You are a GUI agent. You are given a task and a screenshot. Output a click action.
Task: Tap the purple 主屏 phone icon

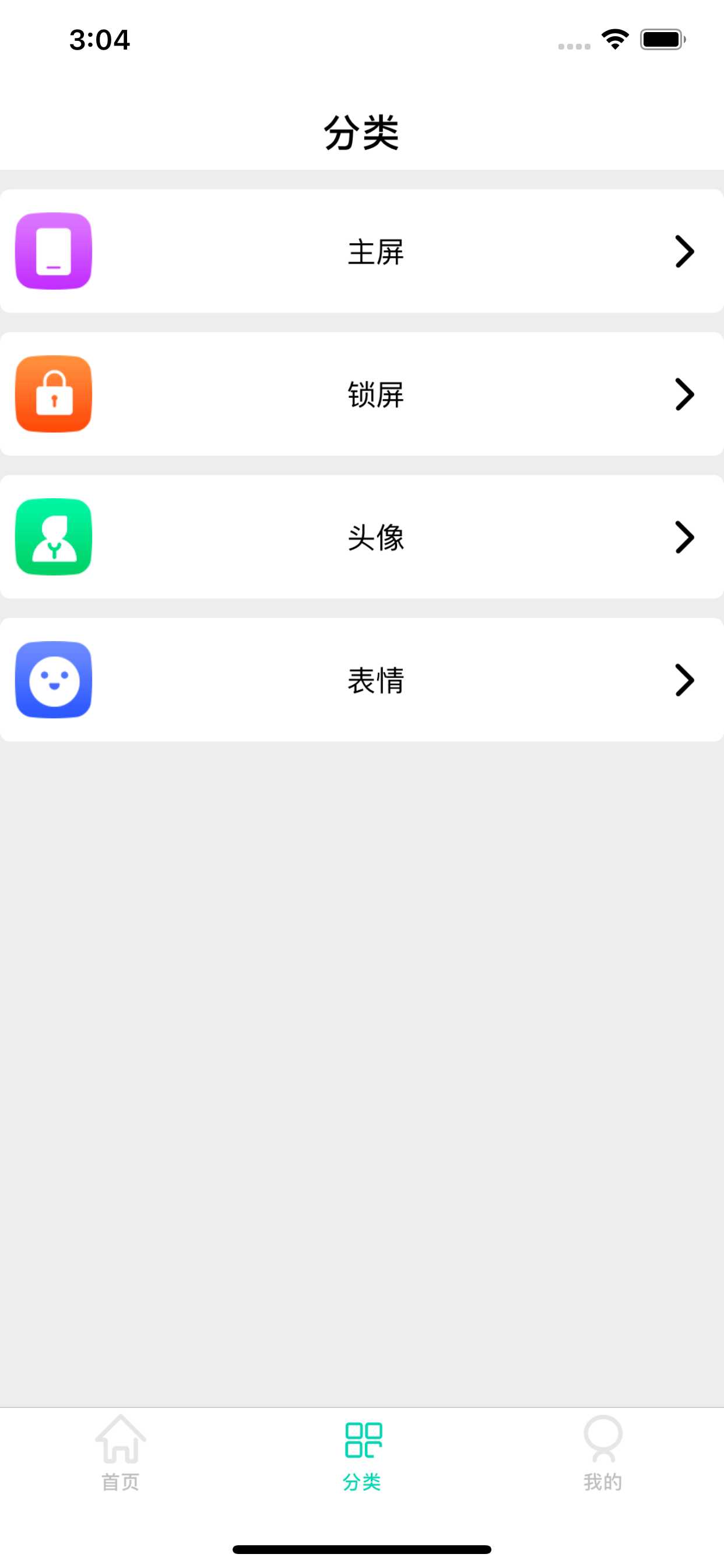pyautogui.click(x=54, y=252)
